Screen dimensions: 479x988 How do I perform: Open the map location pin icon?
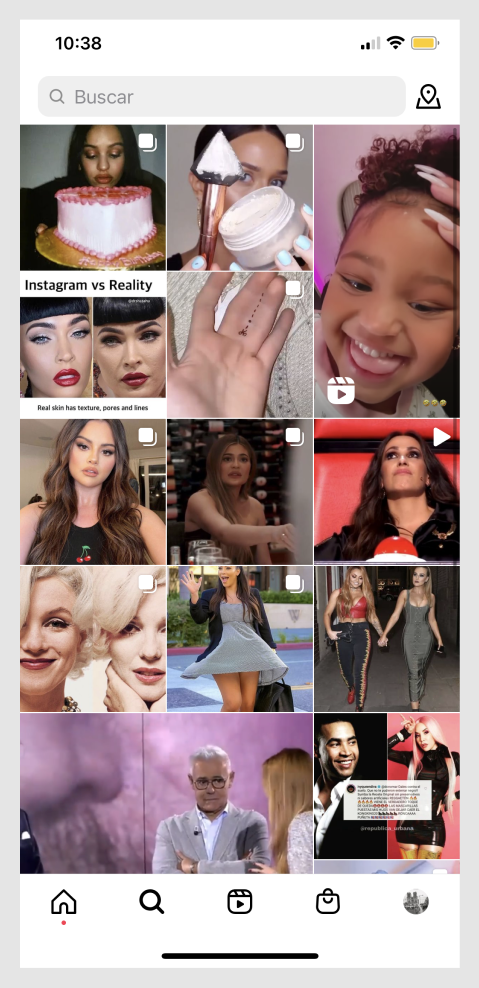(x=428, y=96)
